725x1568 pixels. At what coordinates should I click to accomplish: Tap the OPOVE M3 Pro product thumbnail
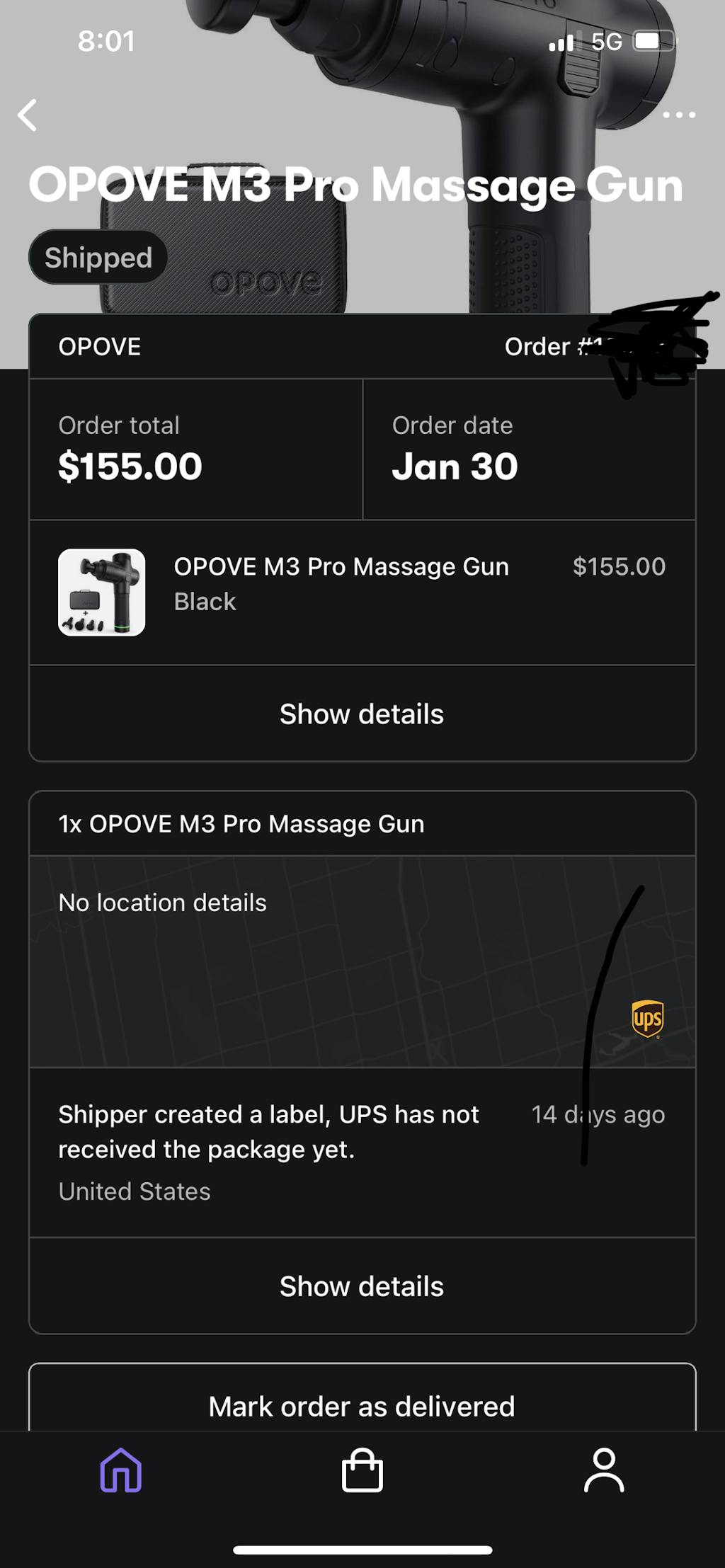(x=101, y=593)
